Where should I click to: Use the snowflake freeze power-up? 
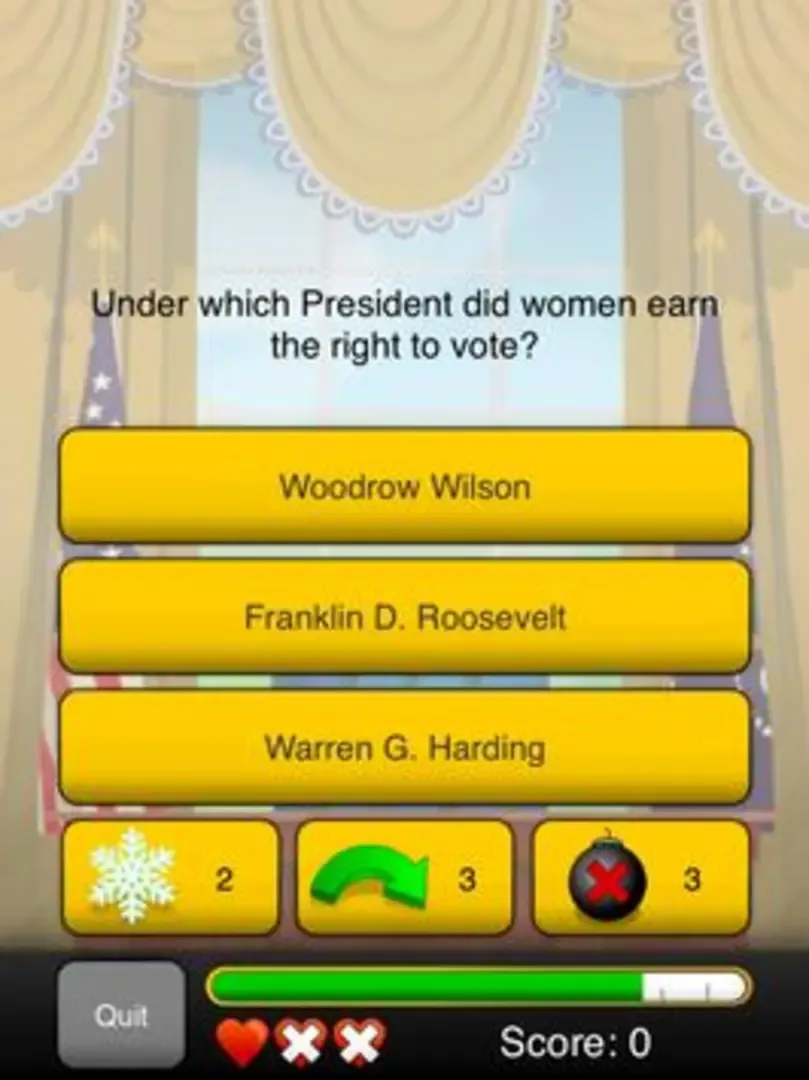click(169, 878)
